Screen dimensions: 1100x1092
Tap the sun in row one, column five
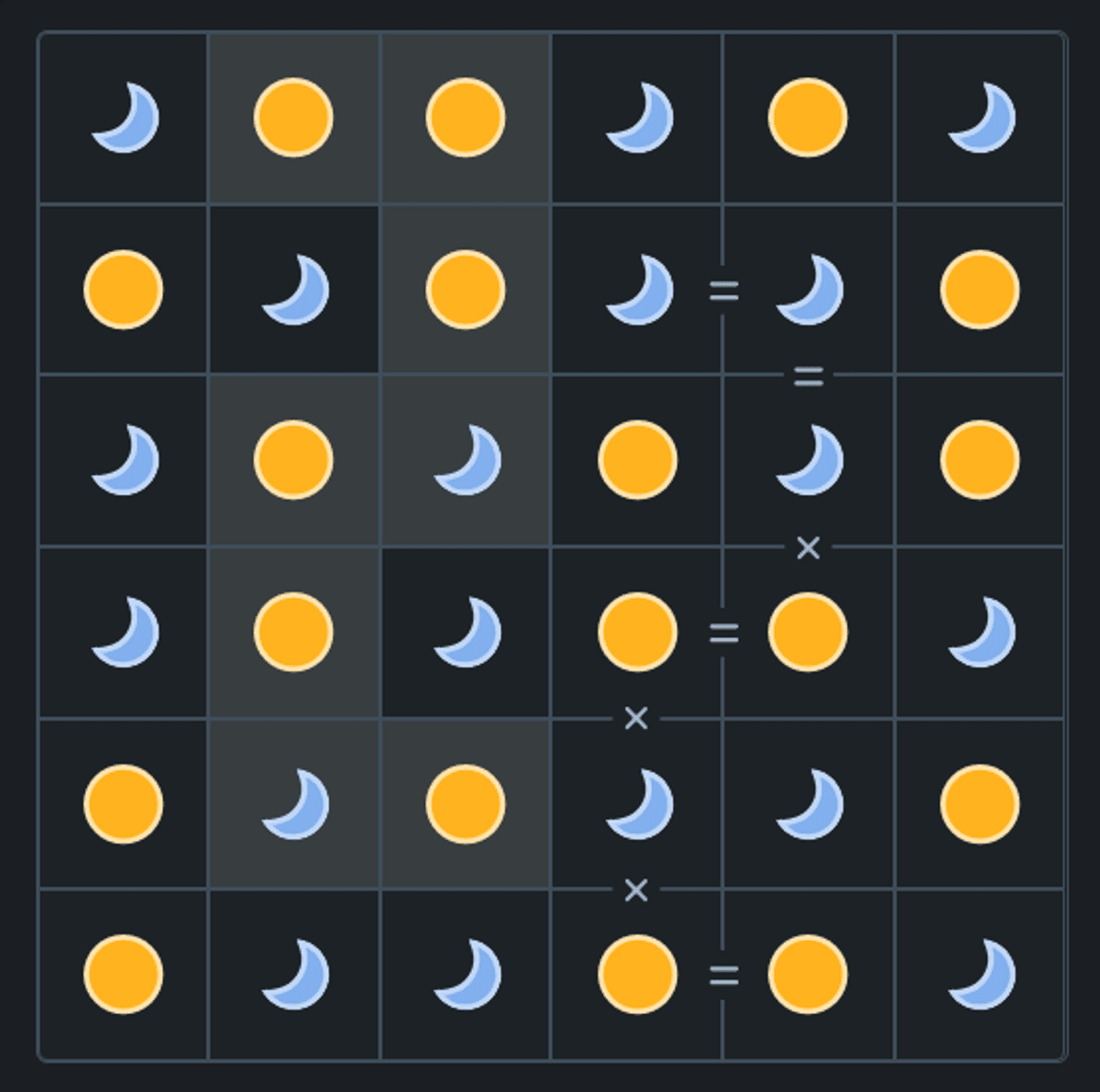pyautogui.click(x=807, y=117)
